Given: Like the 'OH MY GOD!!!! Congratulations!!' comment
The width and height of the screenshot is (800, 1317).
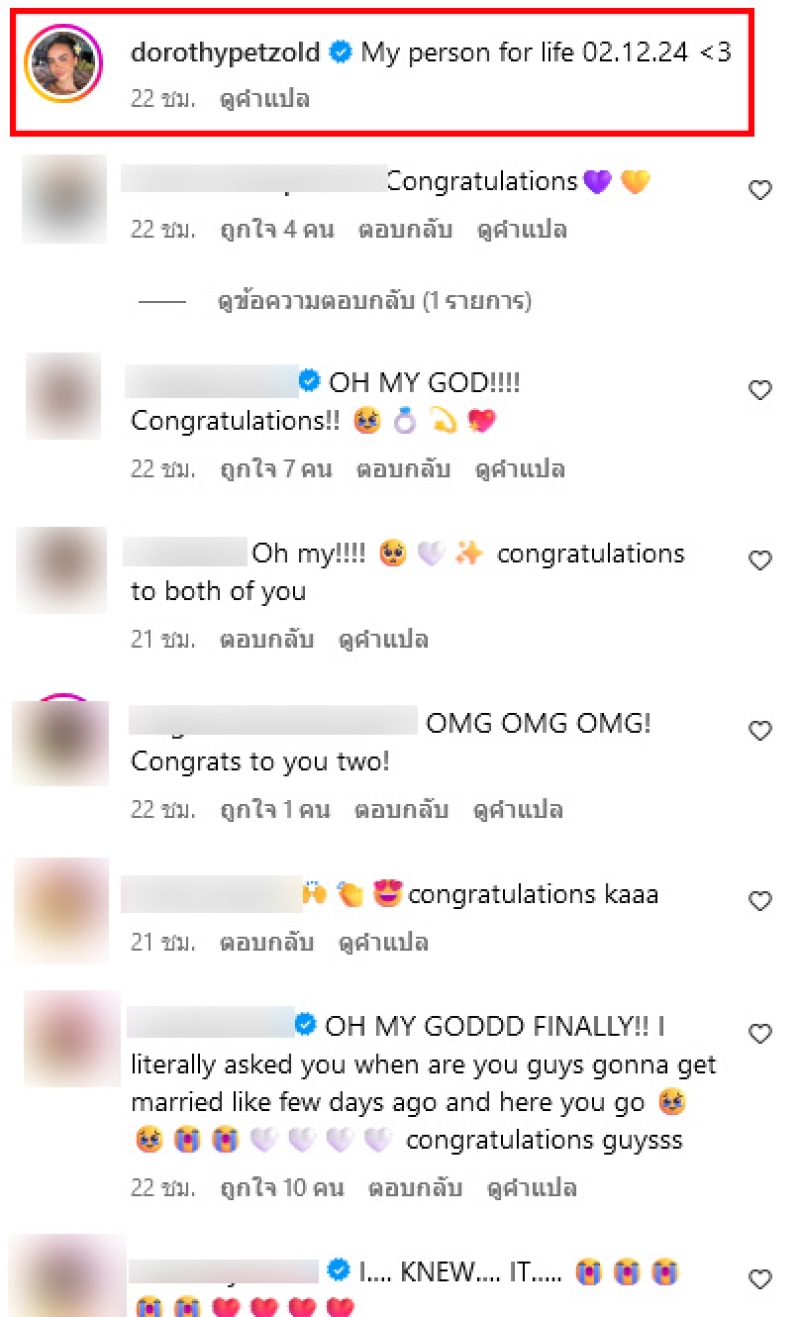Looking at the screenshot, I should [761, 390].
